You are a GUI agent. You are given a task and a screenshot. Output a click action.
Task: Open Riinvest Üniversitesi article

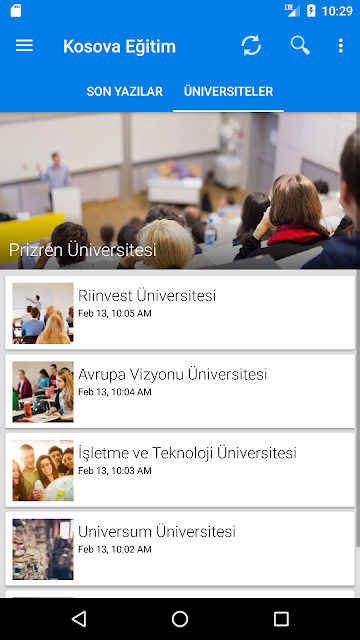(x=180, y=313)
